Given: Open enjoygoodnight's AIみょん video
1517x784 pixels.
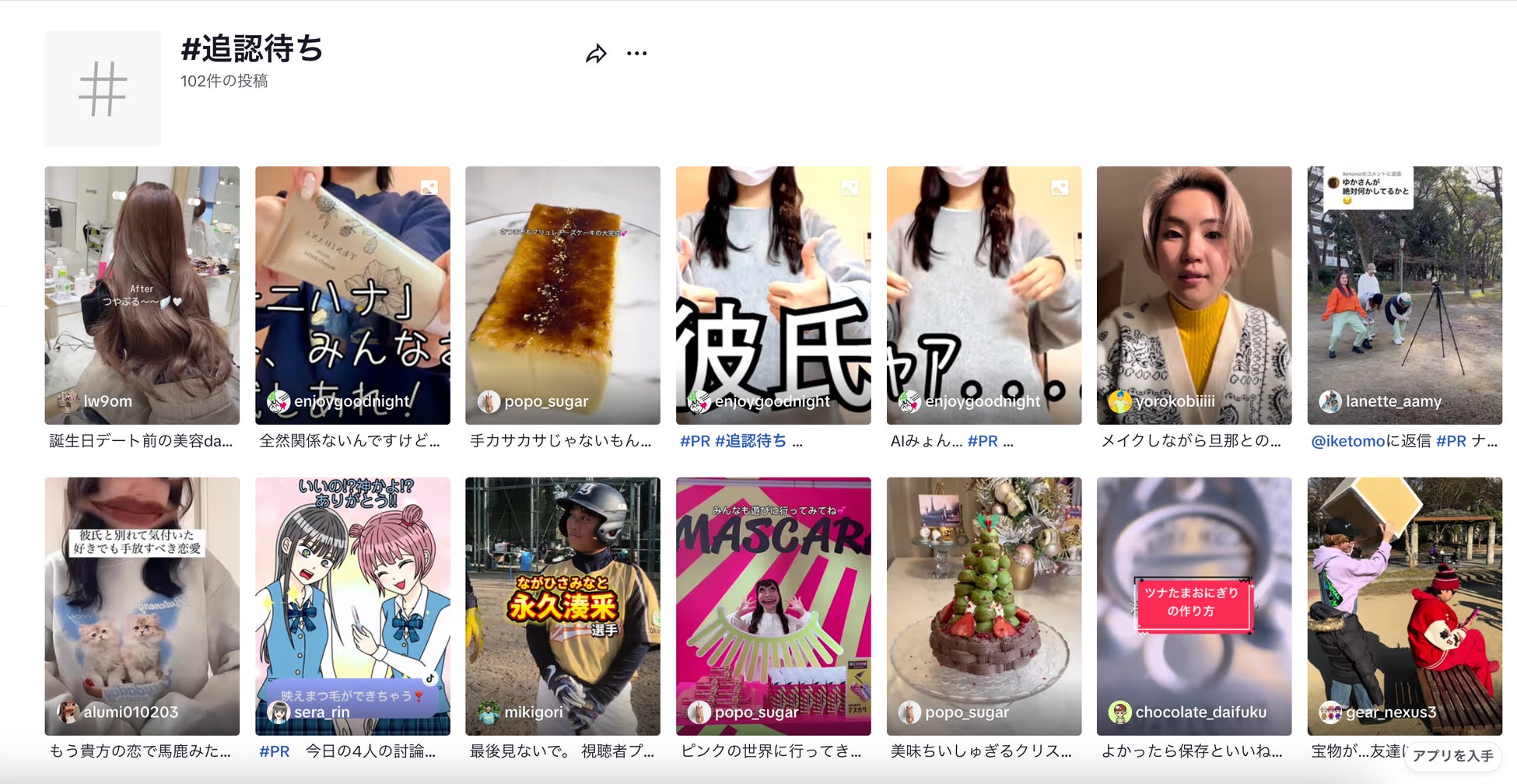Looking at the screenshot, I should [983, 296].
